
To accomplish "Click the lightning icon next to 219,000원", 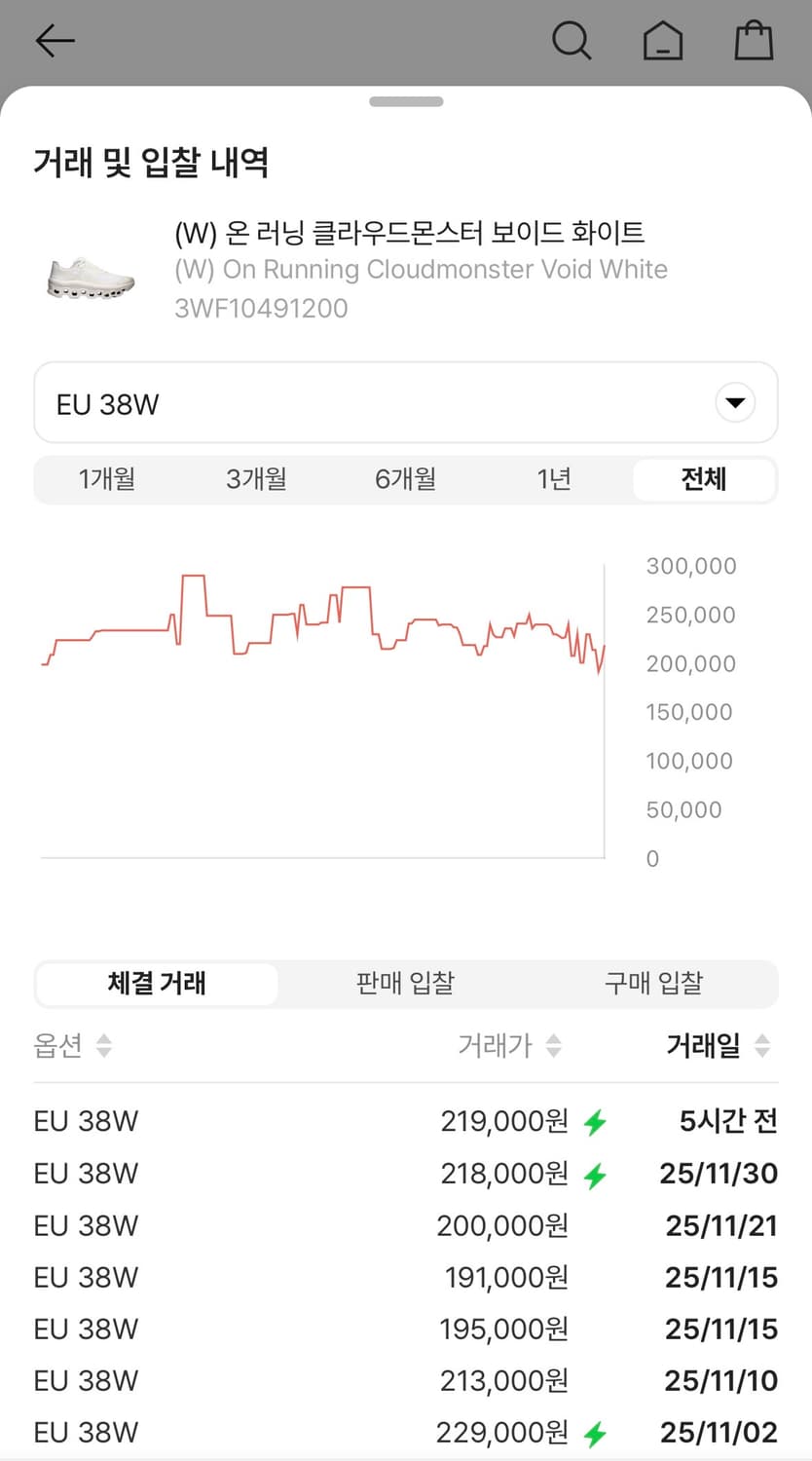I will (593, 1121).
